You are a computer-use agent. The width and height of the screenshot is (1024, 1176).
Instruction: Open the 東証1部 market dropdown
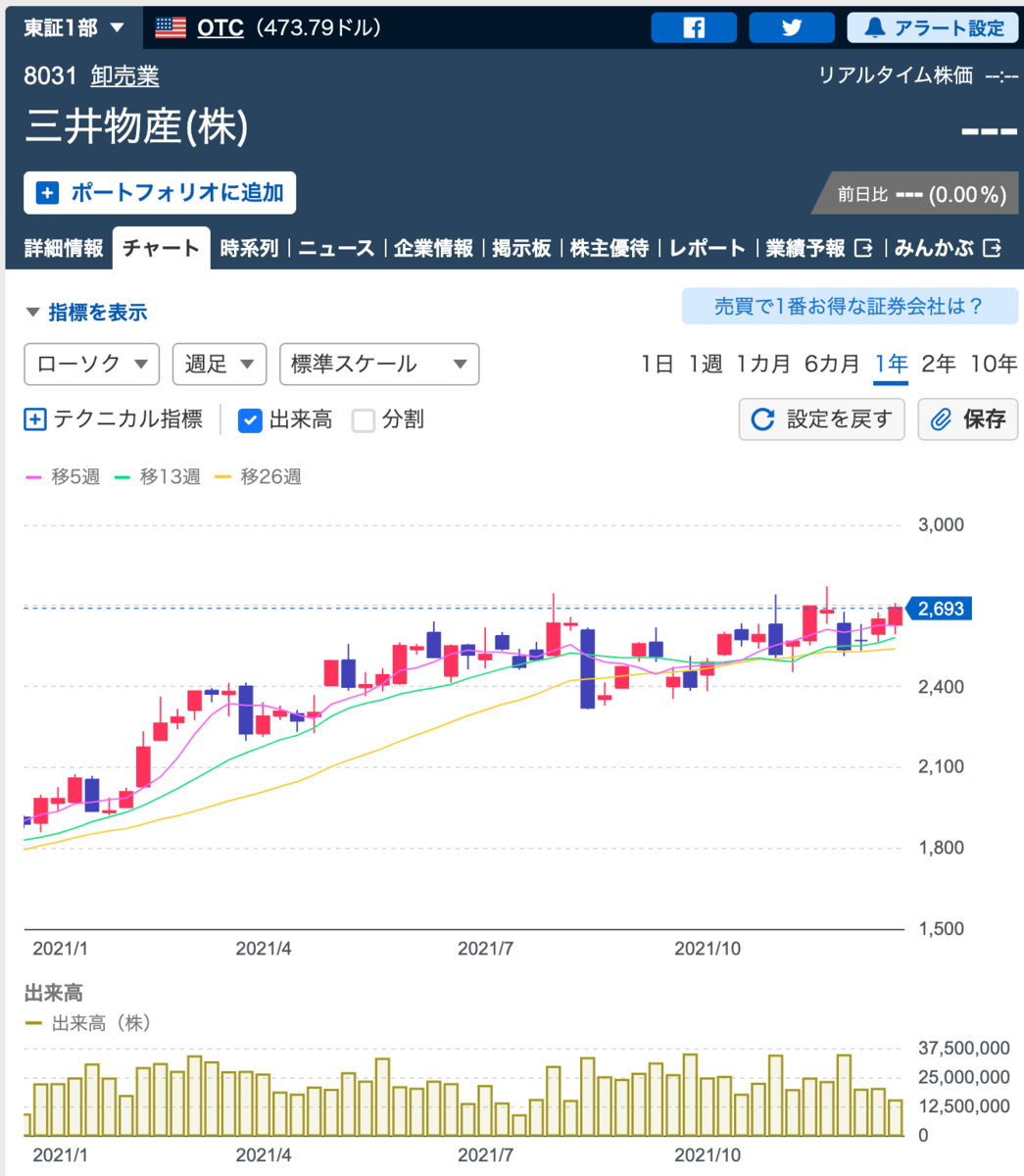click(x=74, y=27)
